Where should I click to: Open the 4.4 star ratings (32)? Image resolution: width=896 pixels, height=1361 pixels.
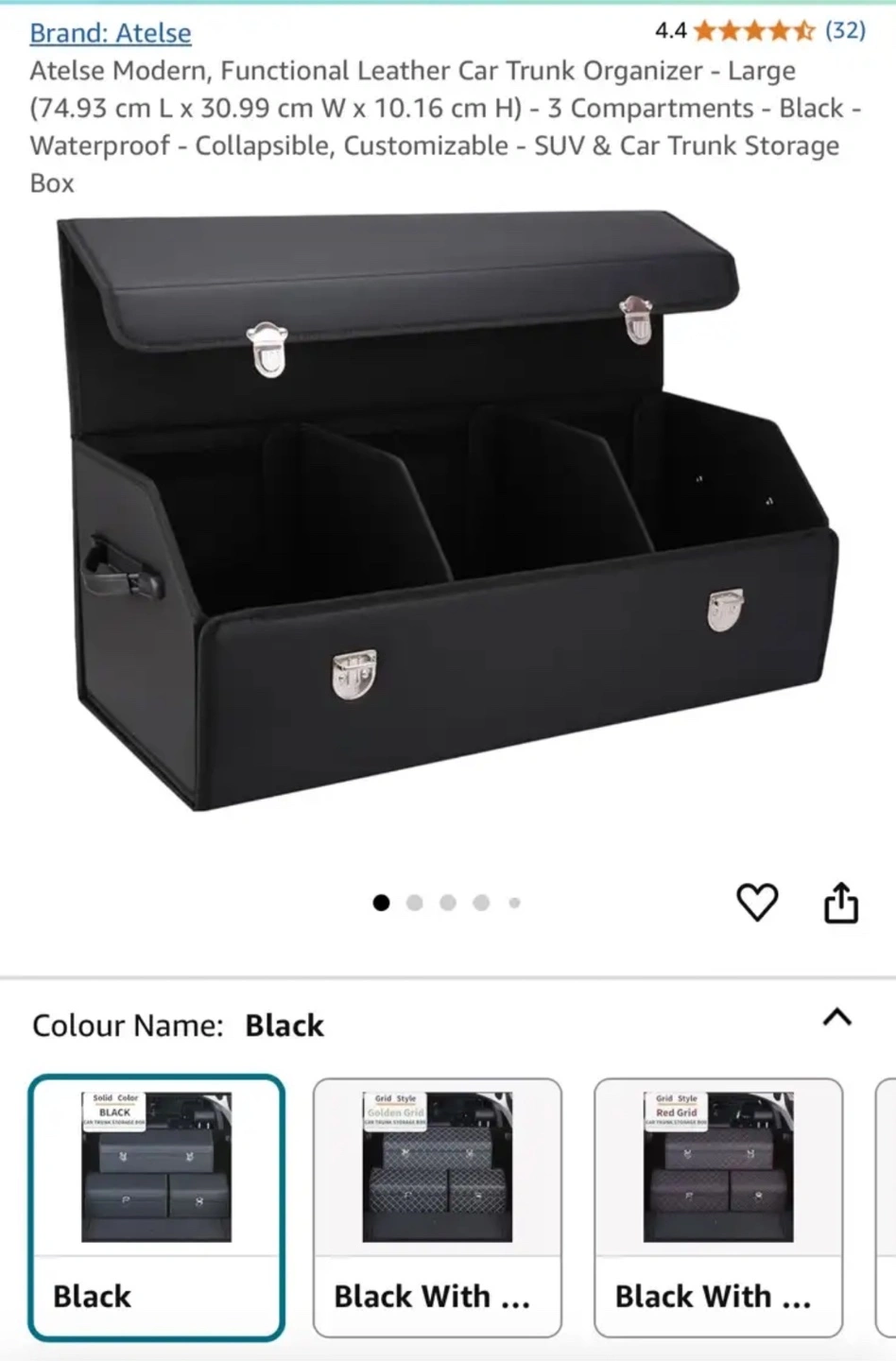click(x=760, y=31)
